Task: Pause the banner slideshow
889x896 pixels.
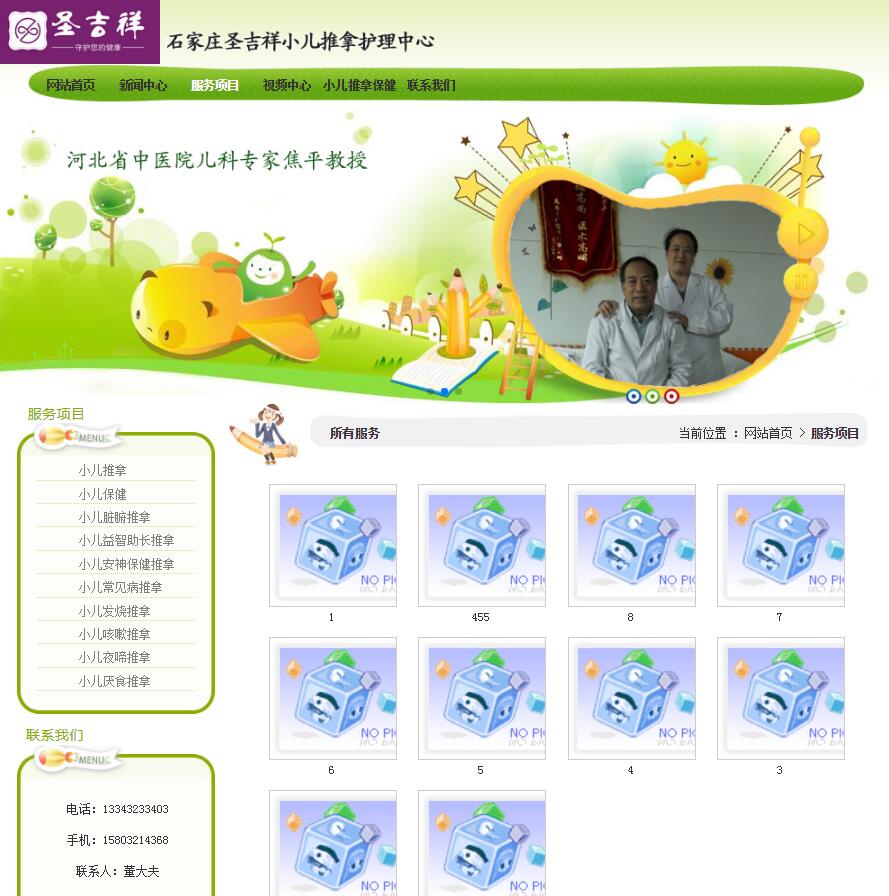Action: [800, 282]
